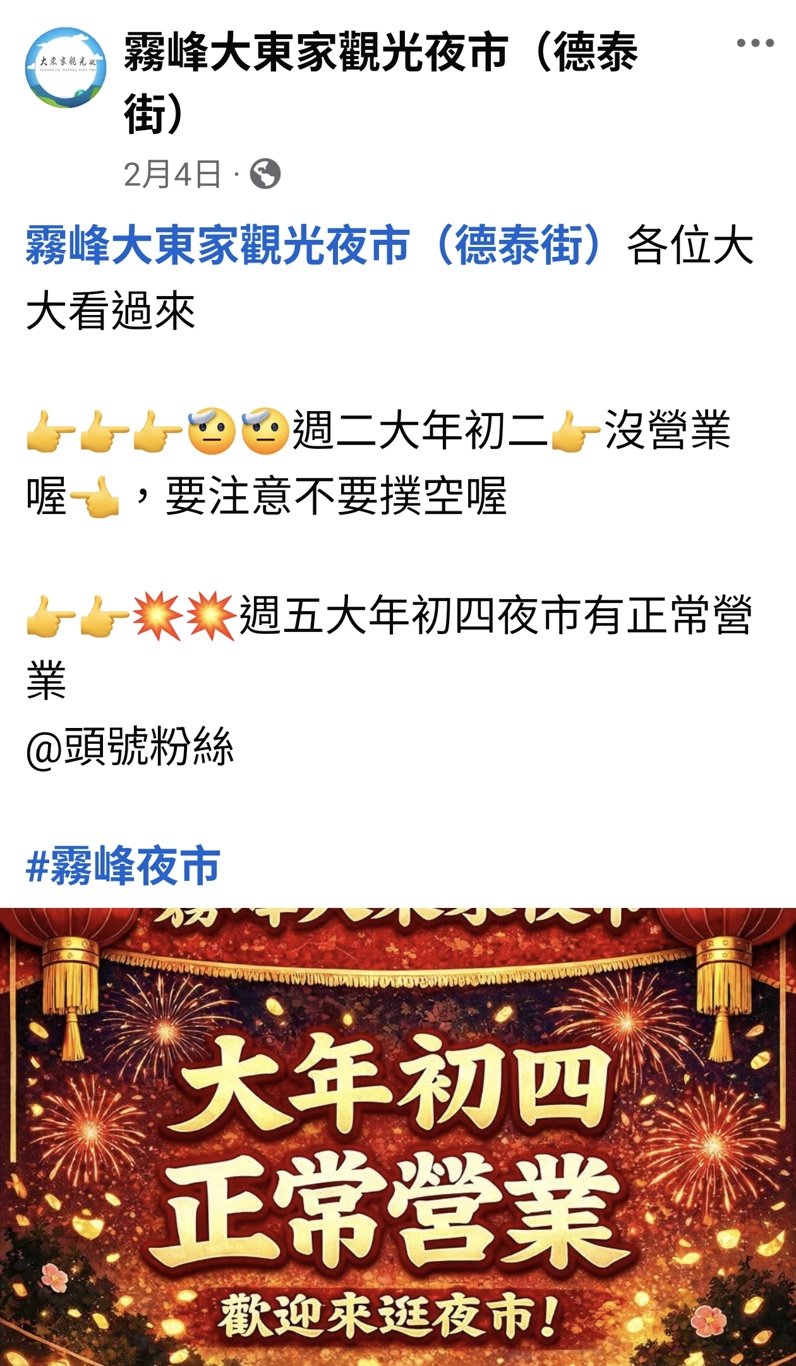Image resolution: width=796 pixels, height=1366 pixels.
Task: Open the post options via the three-dot icon
Action: tap(753, 40)
